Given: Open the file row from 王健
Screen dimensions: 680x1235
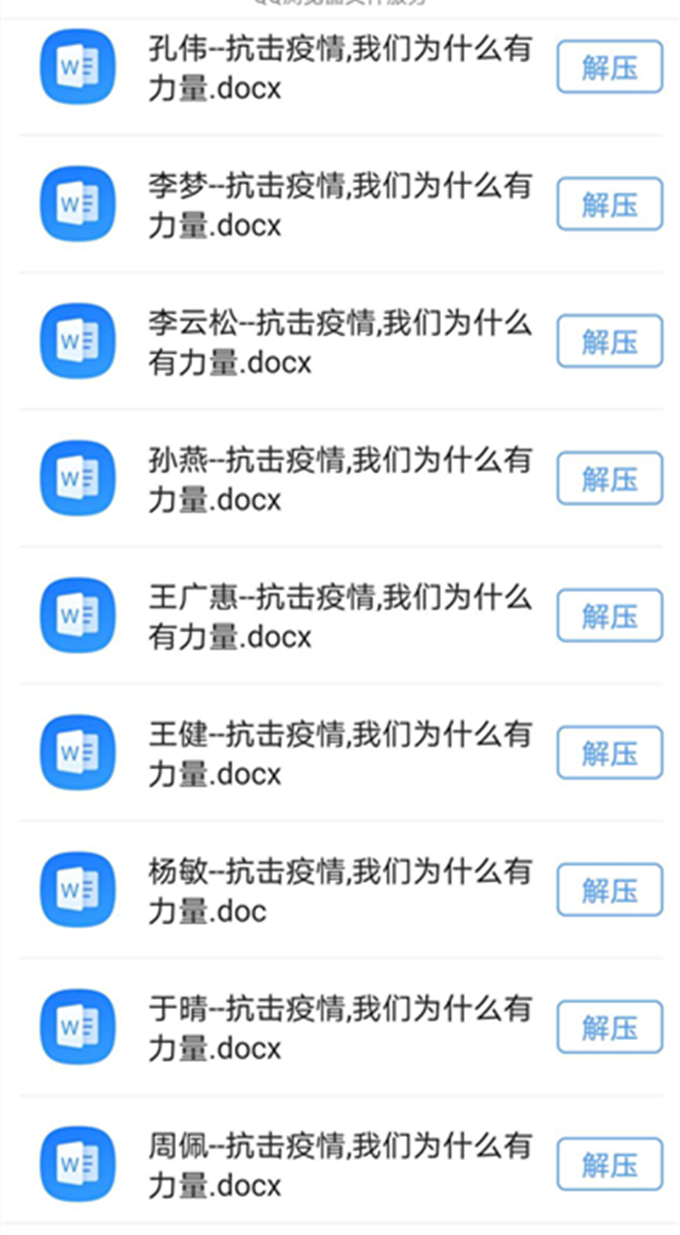Looking at the screenshot, I should click(338, 753).
